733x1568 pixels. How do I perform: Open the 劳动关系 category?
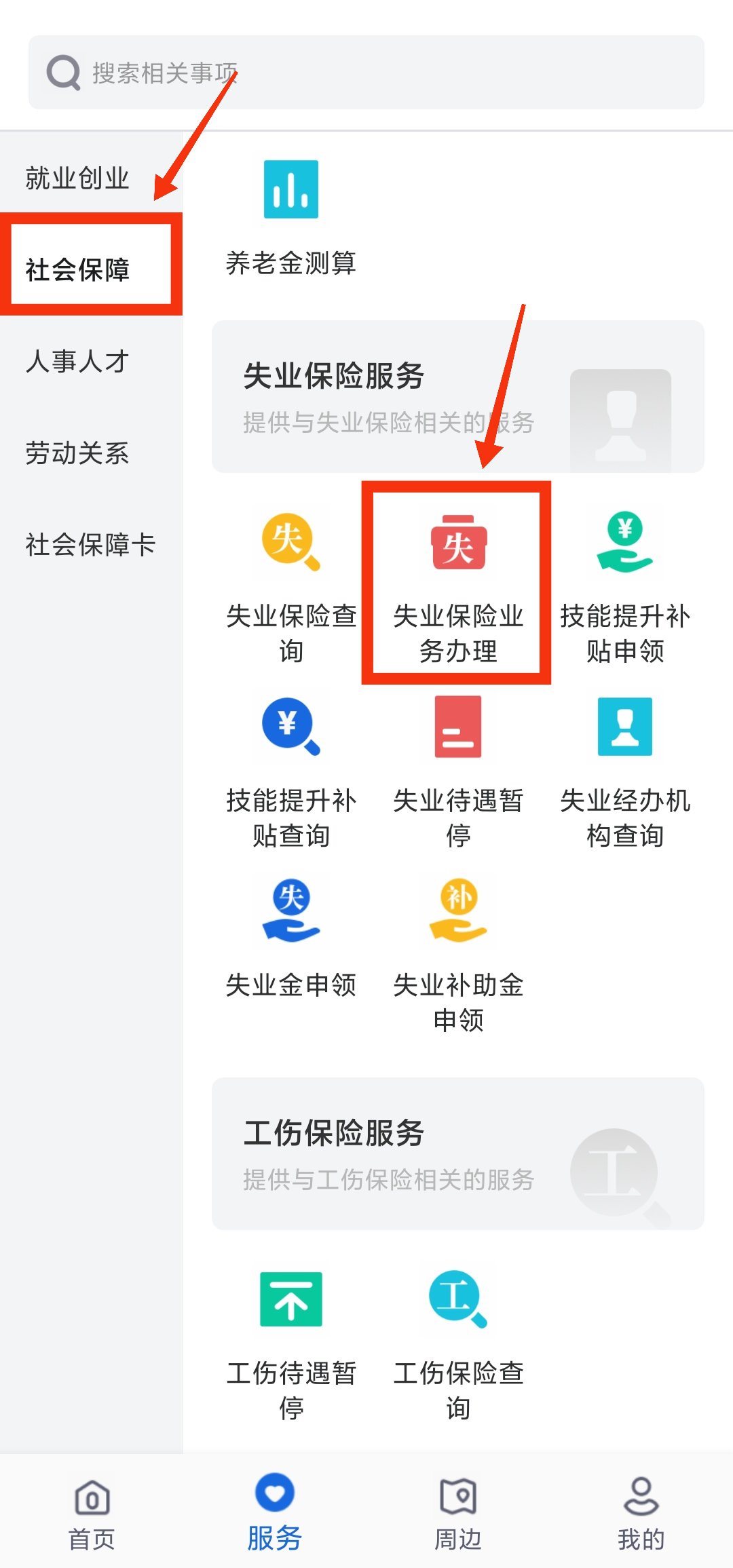(x=77, y=453)
